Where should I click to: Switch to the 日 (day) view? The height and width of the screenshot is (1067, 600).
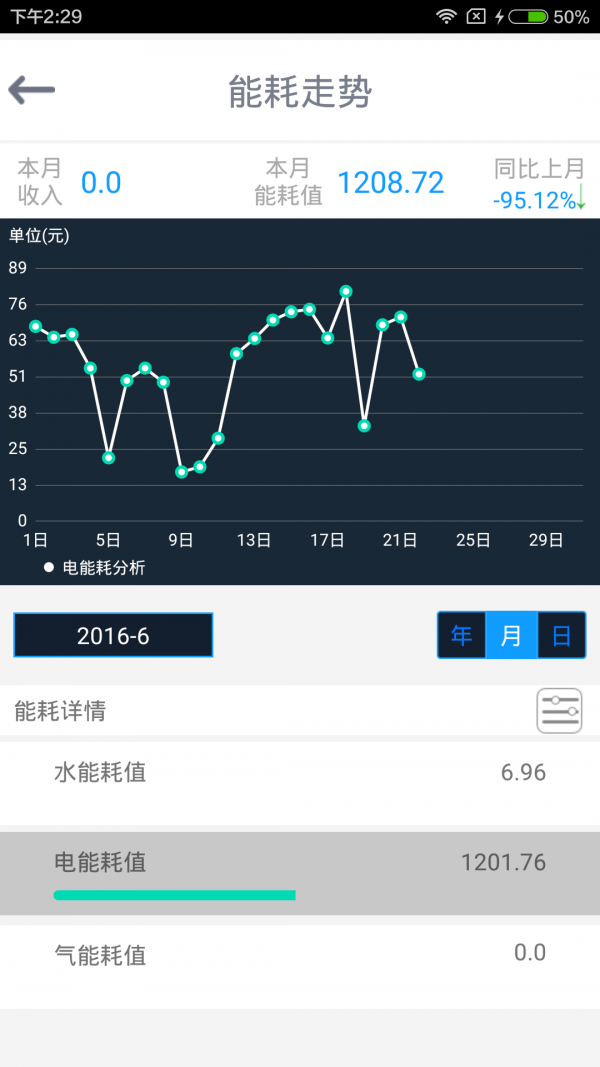[562, 635]
